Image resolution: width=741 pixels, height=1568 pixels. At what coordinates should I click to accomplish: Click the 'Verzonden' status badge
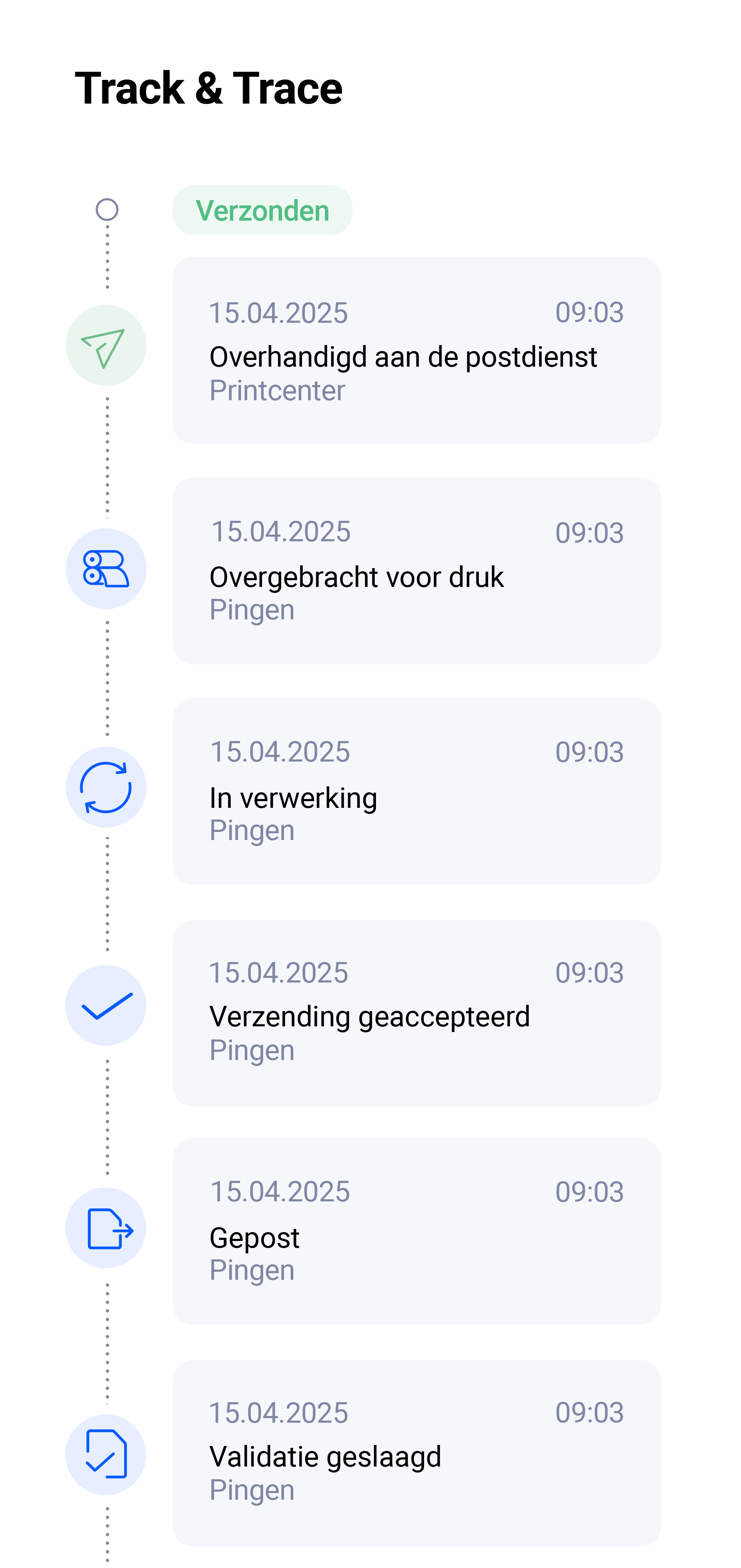[x=262, y=210]
